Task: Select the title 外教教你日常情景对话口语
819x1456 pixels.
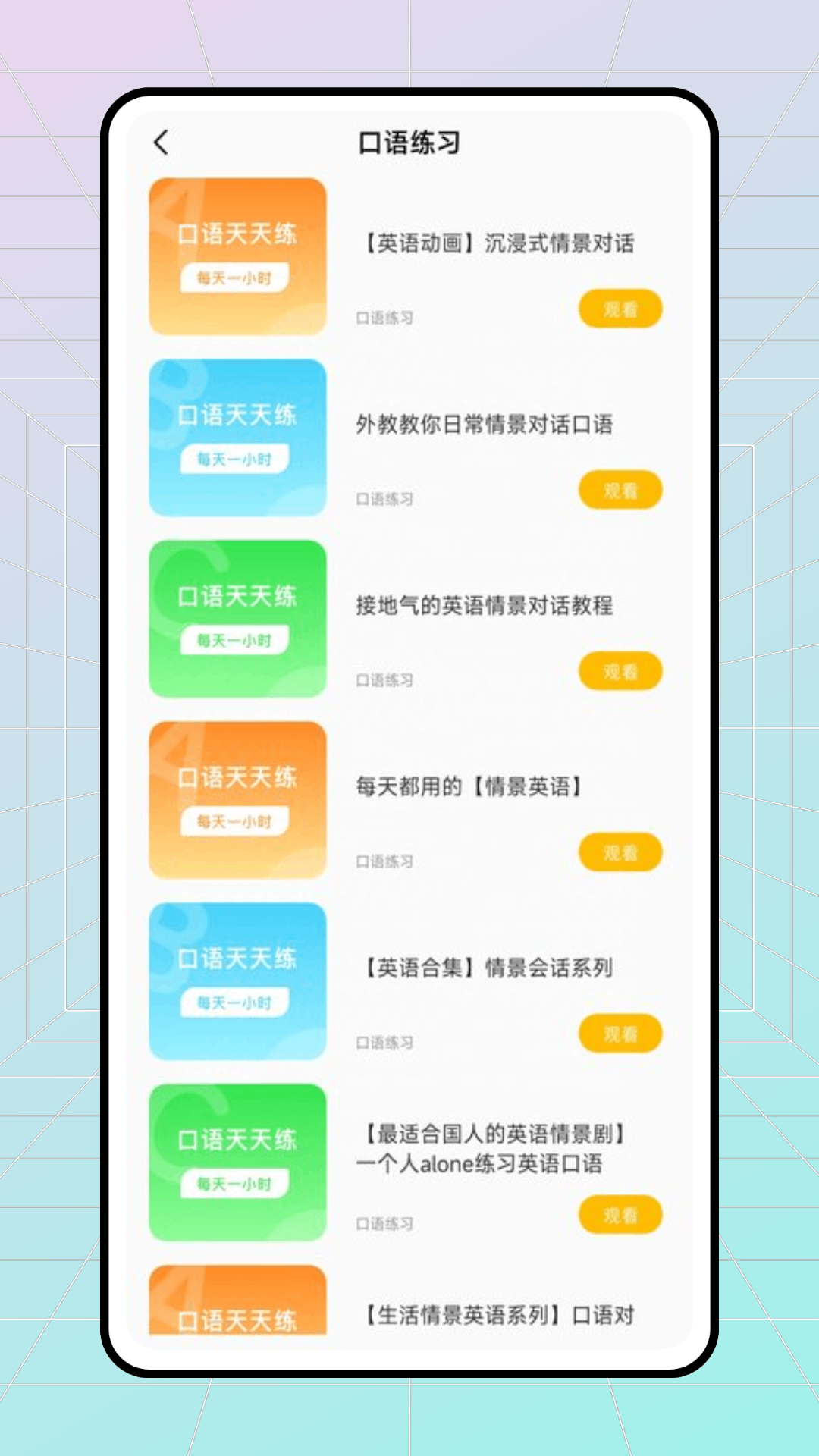Action: coord(485,425)
